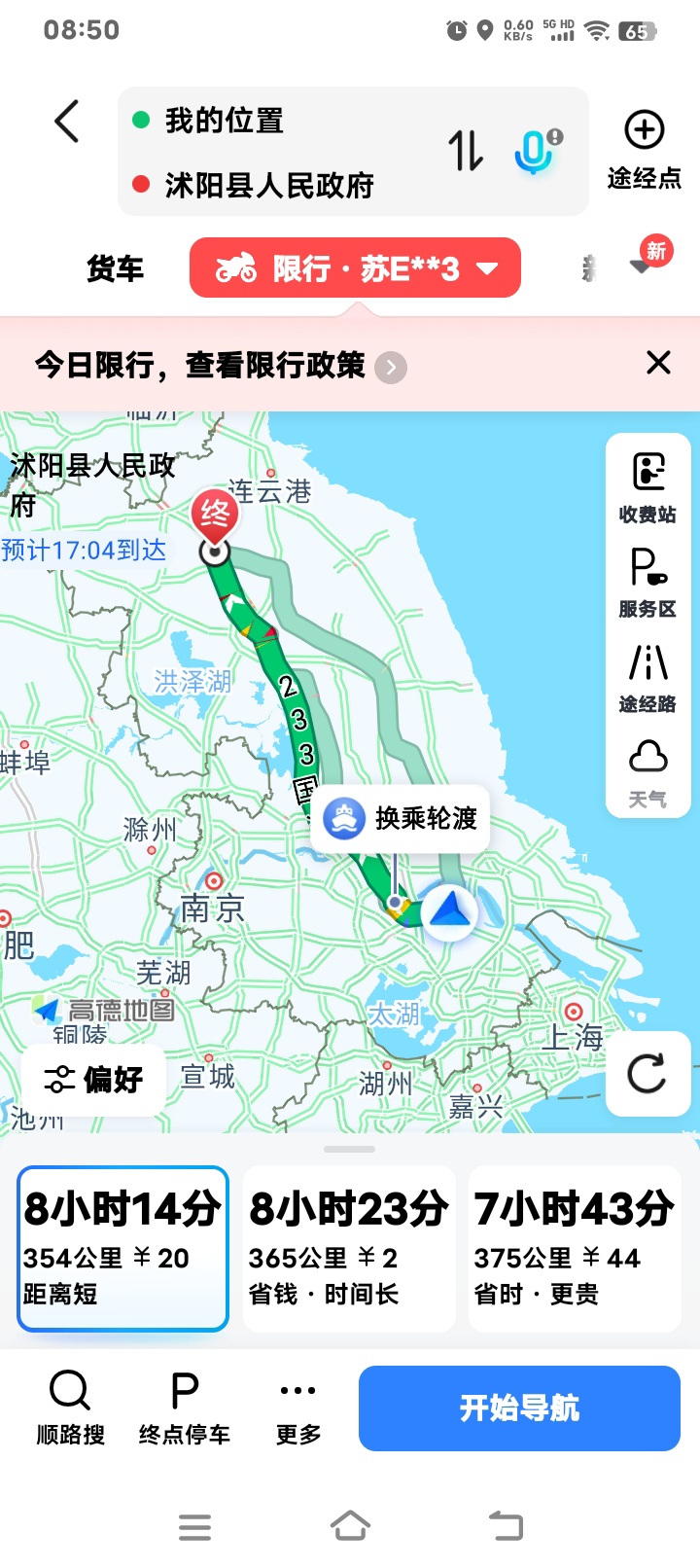Viewport: 700px width, 1568px height.
Task: Select the 7小时43分 fastest route
Action: click(574, 1249)
